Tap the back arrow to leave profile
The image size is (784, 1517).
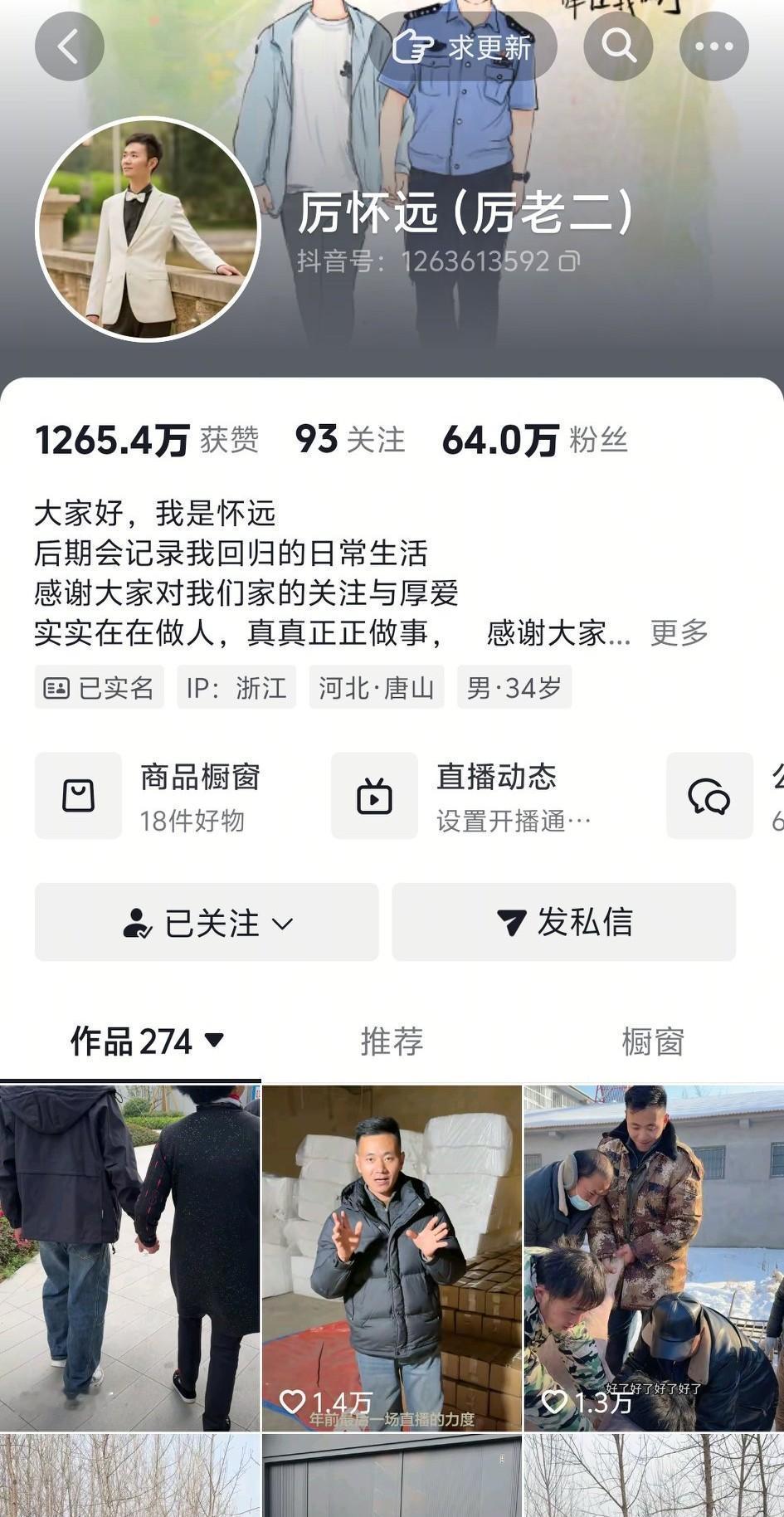coord(69,46)
